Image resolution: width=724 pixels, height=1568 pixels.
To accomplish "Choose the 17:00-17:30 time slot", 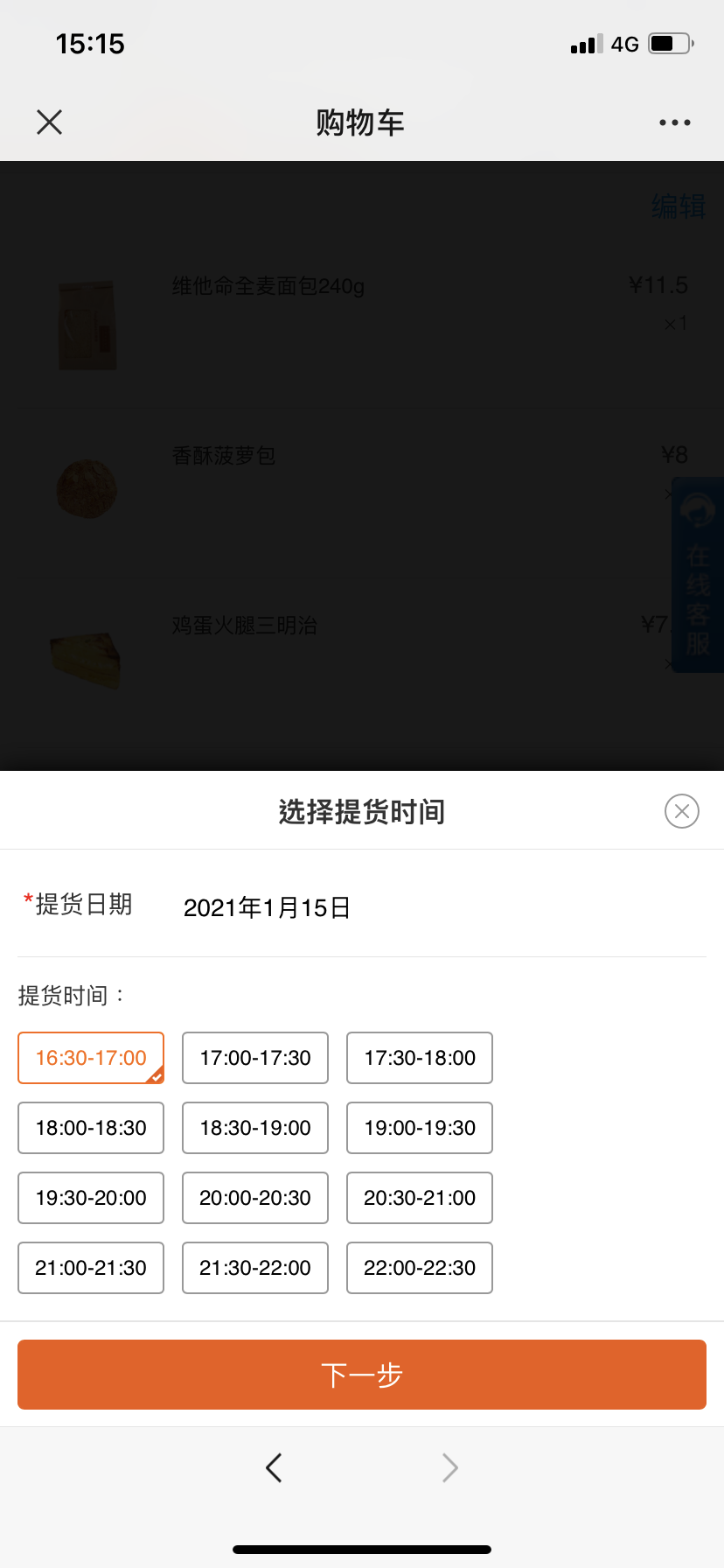I will [255, 1058].
